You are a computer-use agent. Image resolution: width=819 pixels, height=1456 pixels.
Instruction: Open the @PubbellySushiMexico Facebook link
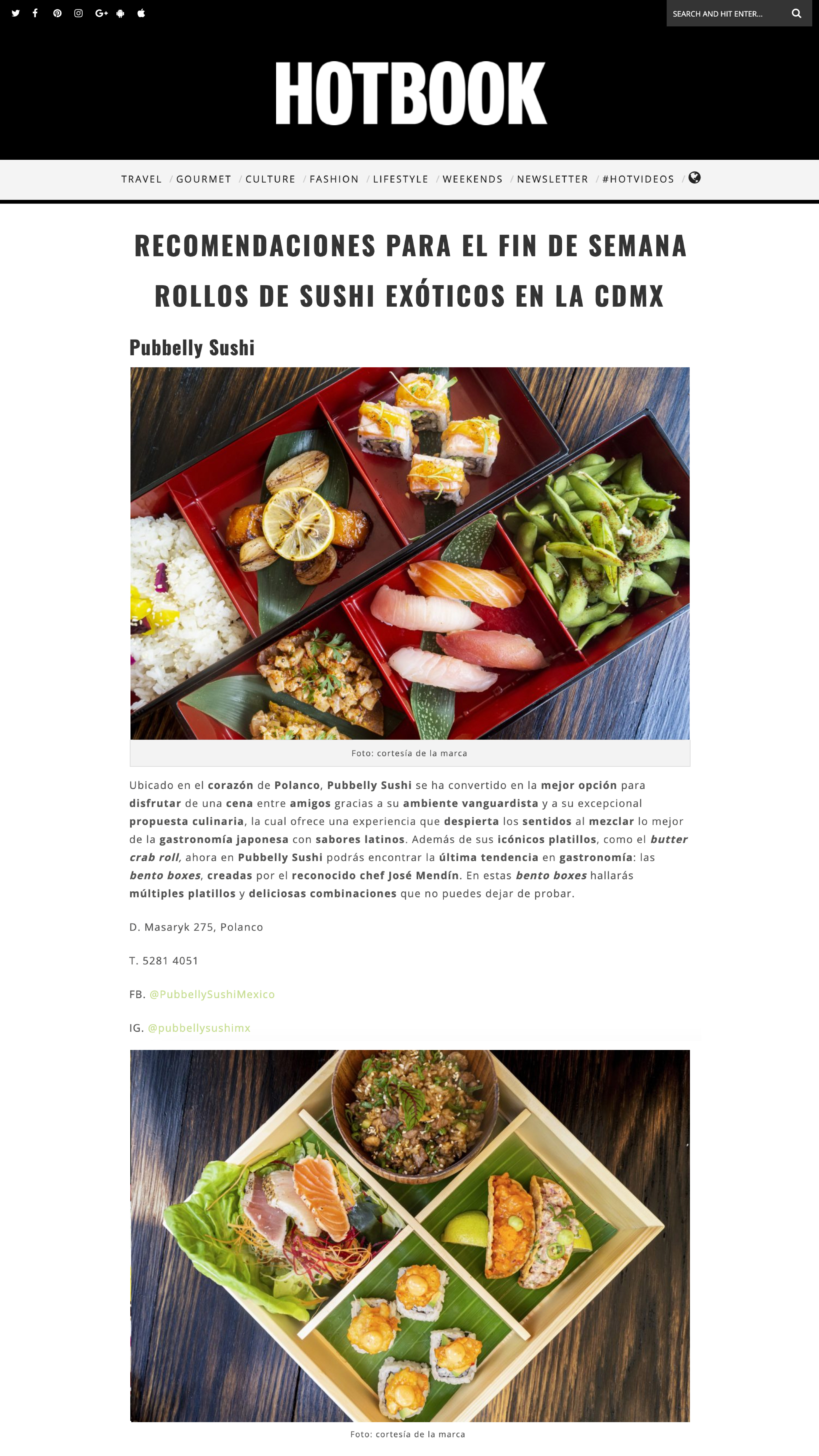coord(212,994)
